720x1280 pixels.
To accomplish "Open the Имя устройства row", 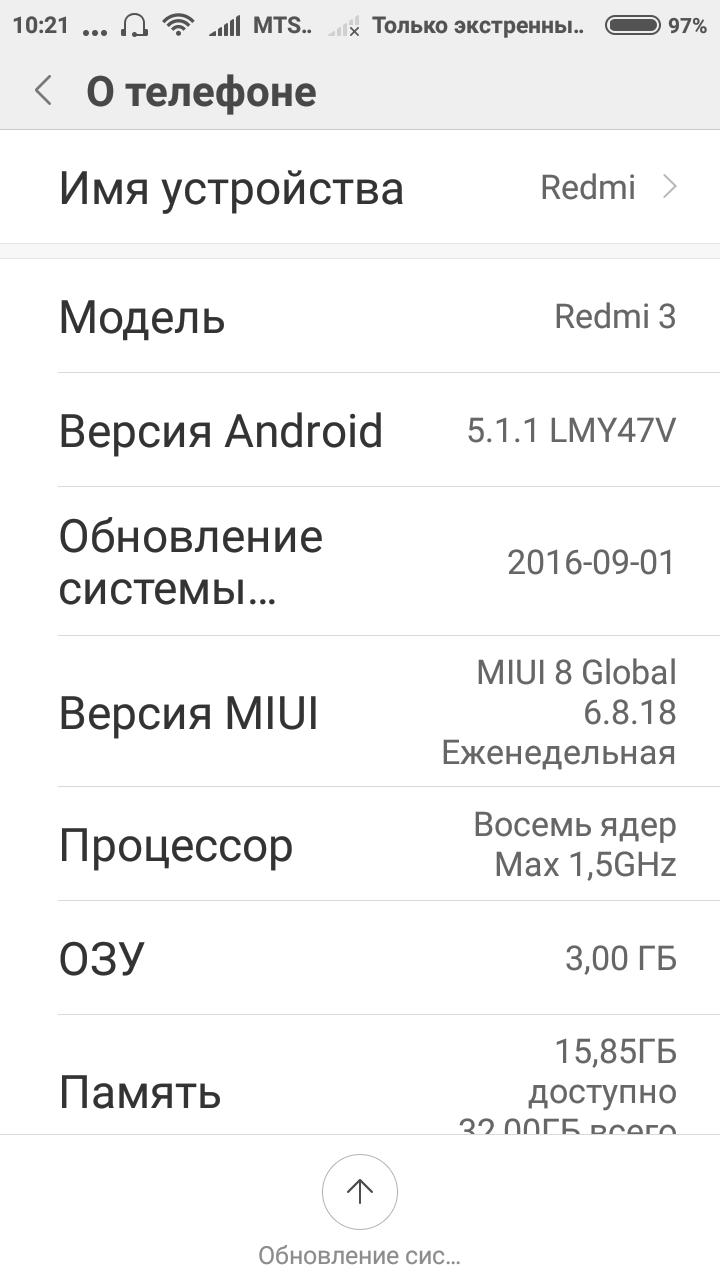I will (360, 187).
